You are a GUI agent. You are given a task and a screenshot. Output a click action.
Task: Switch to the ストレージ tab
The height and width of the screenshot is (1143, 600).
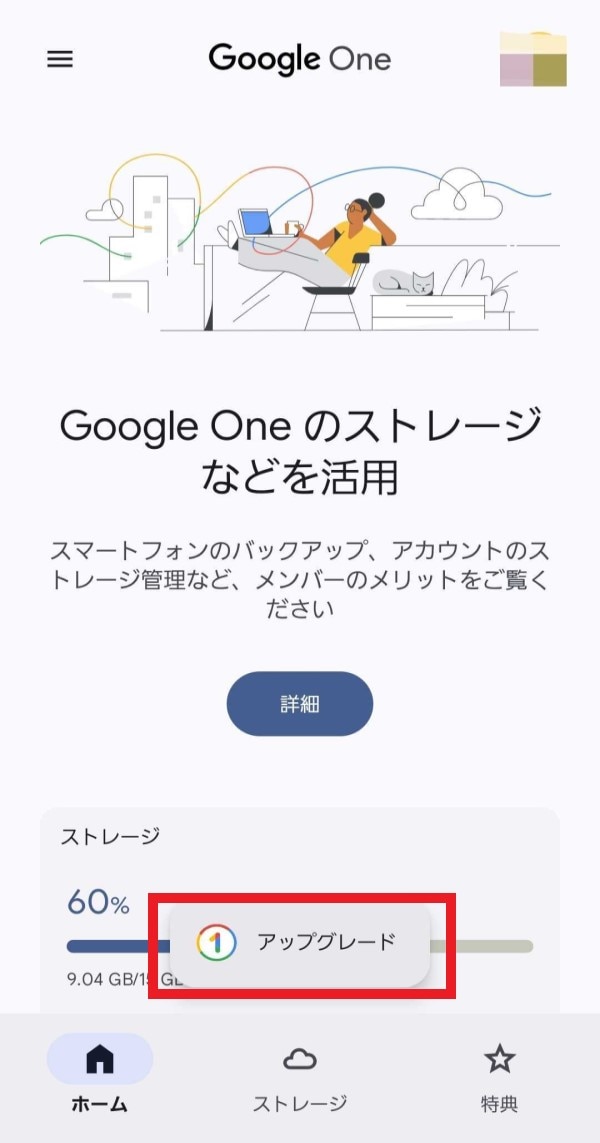300,1075
